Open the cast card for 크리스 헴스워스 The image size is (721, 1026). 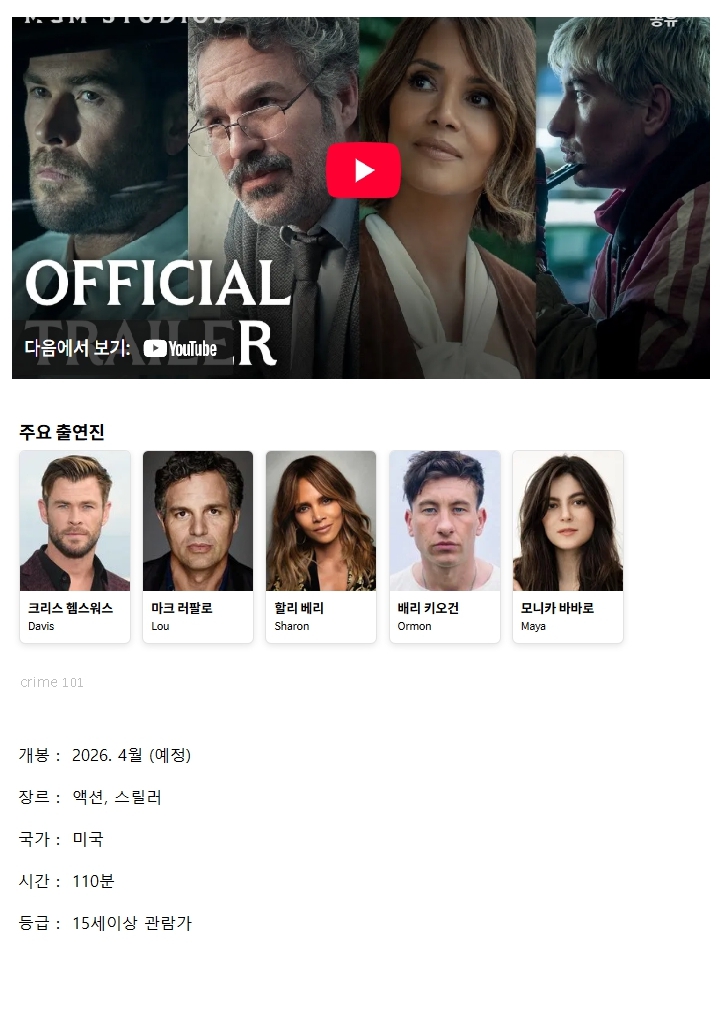click(75, 545)
